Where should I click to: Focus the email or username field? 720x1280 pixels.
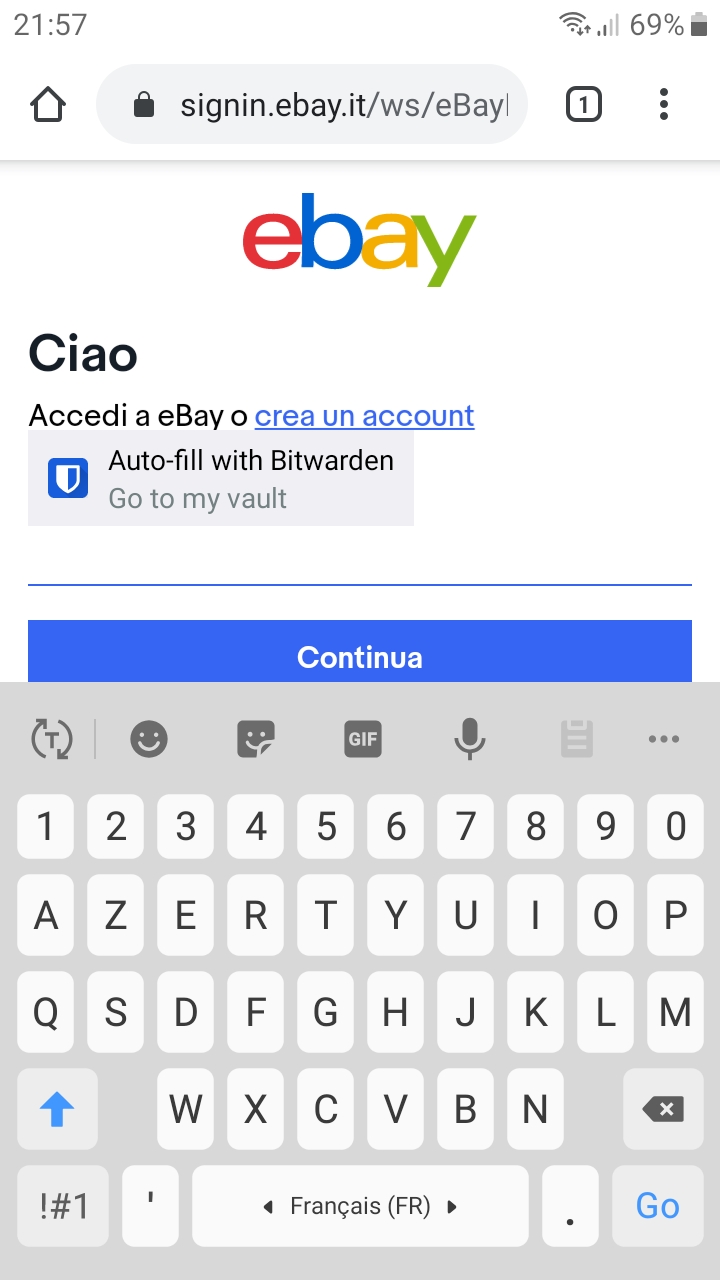360,562
